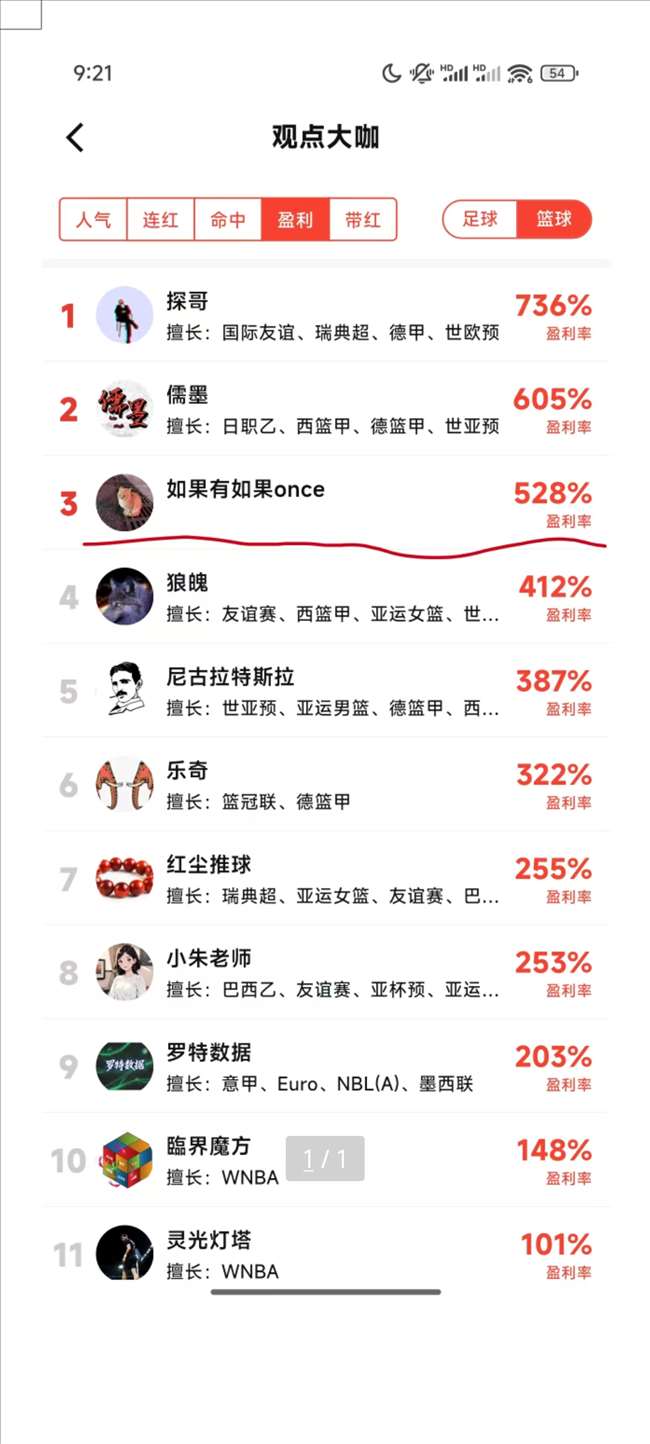The image size is (650, 1444).
Task: Open 如果有如果once's profile
Action: click(x=326, y=503)
